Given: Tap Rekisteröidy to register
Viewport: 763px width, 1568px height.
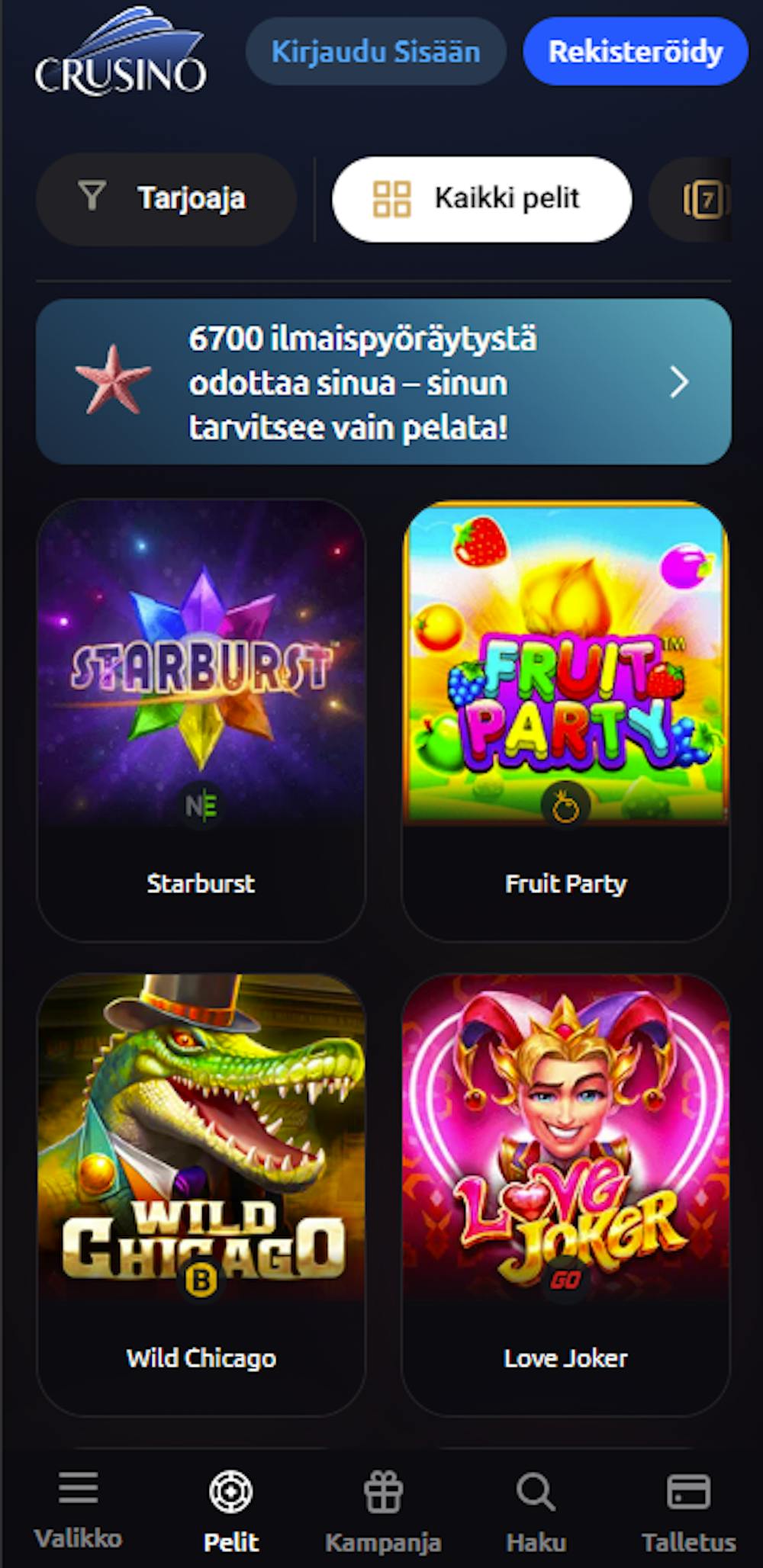Looking at the screenshot, I should (x=635, y=52).
